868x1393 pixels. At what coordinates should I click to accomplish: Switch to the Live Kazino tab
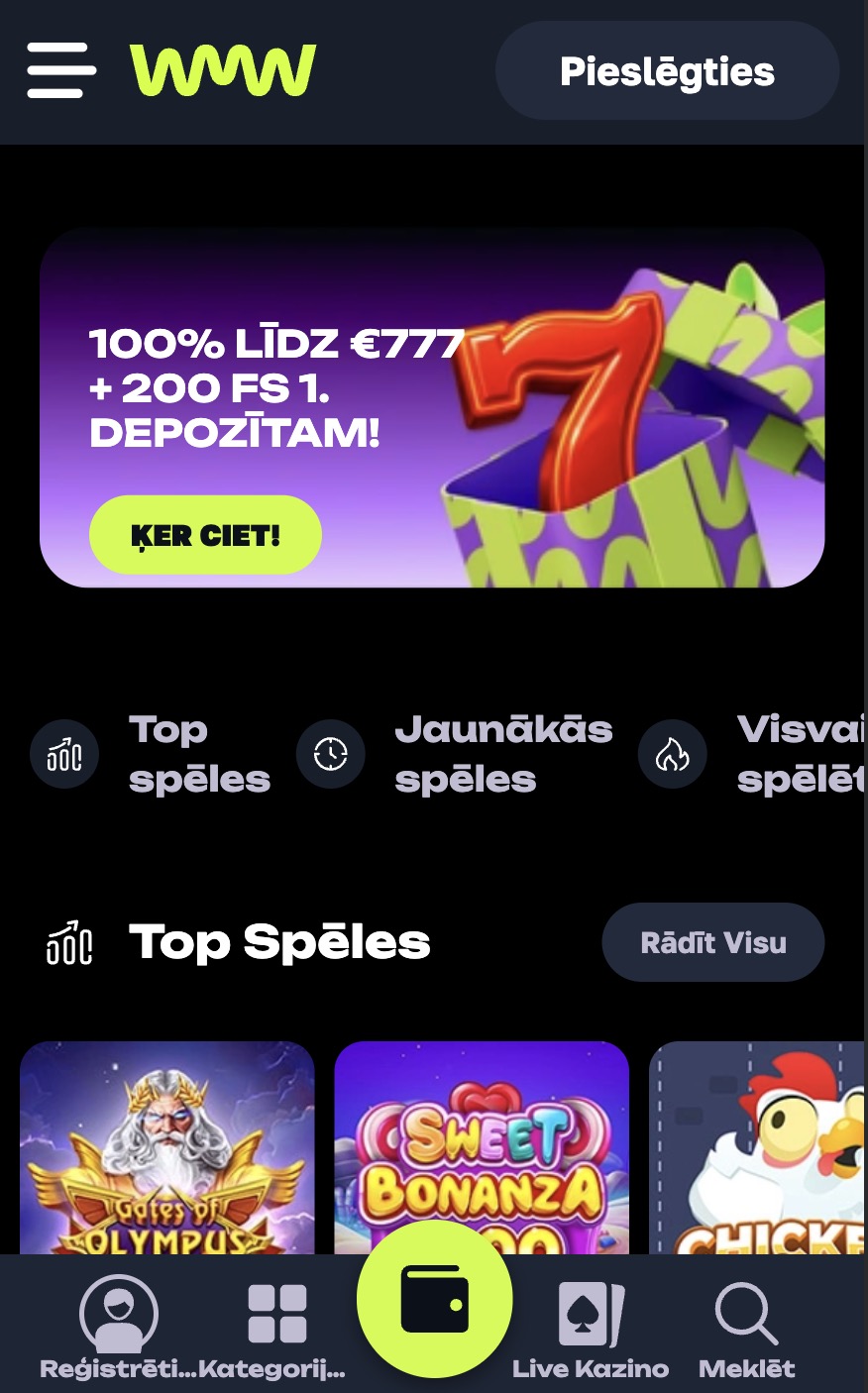point(591,1328)
